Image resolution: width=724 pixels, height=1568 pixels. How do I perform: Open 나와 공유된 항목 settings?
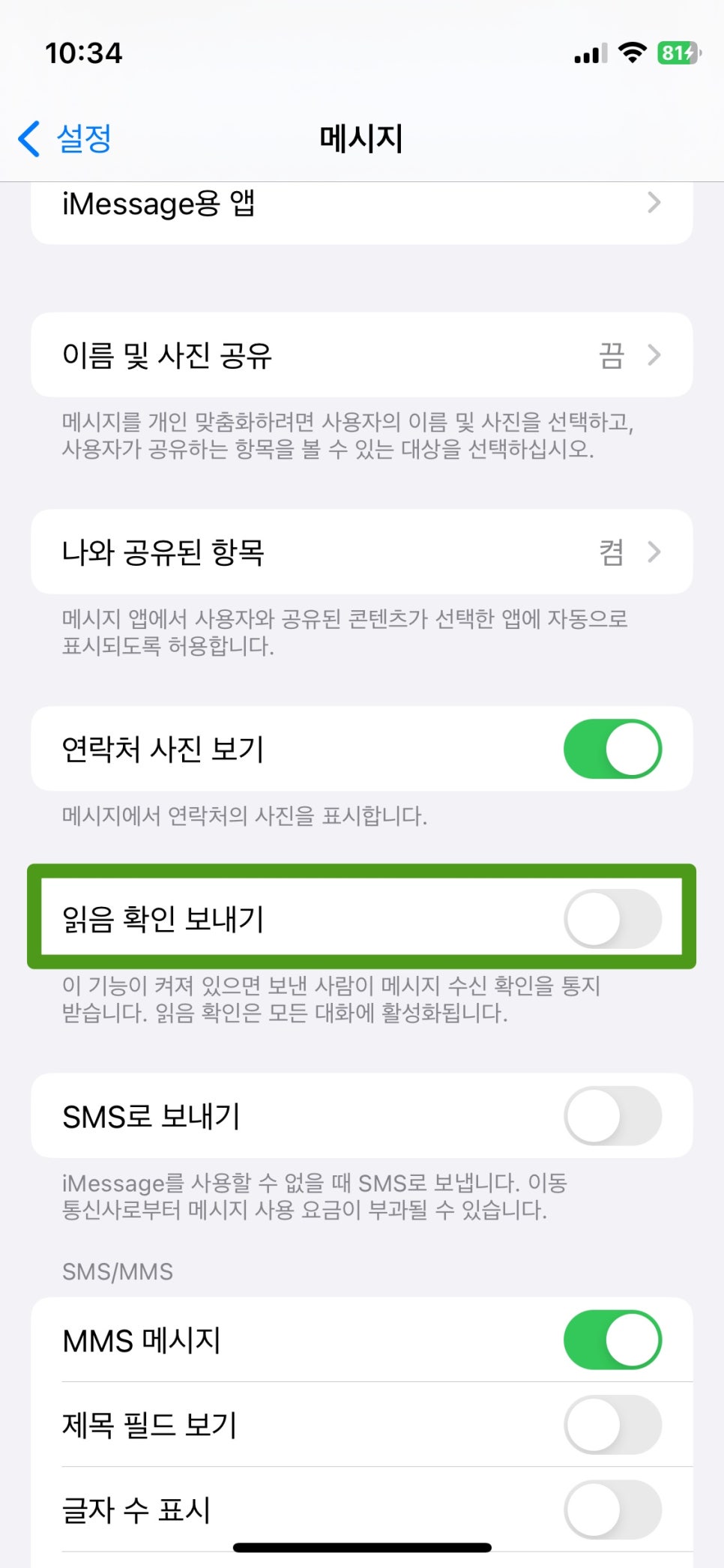tap(361, 552)
